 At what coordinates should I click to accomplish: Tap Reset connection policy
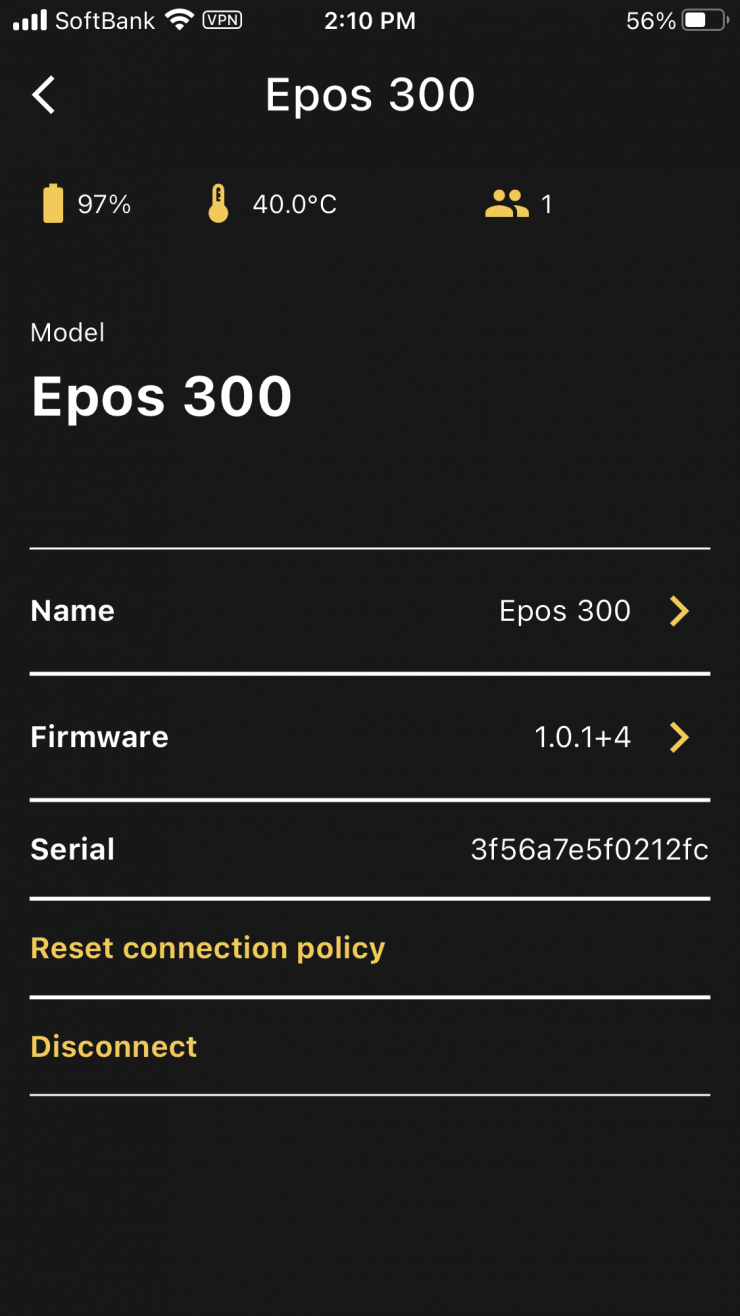(x=208, y=948)
